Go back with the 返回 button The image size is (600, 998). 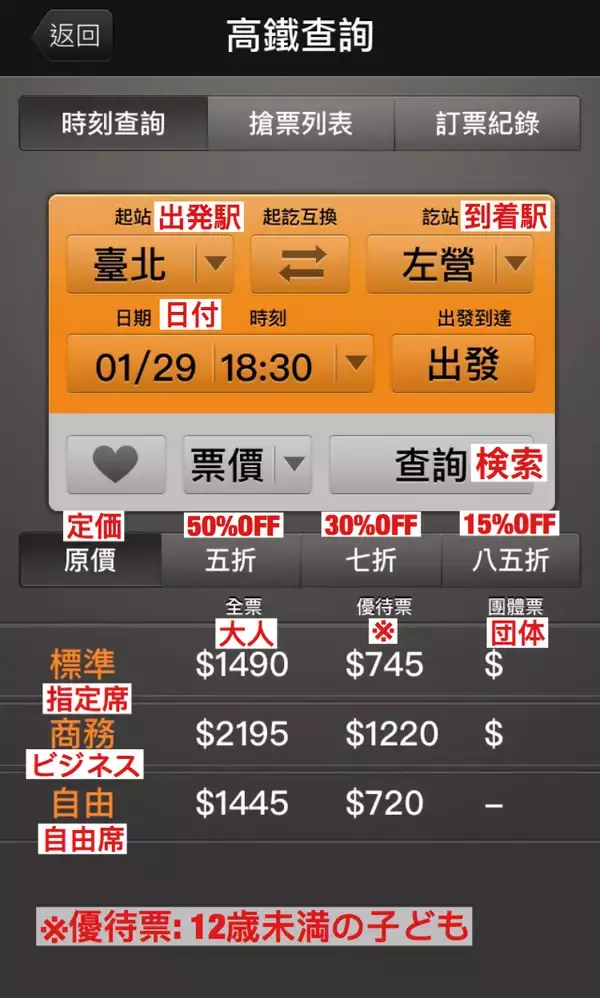[72, 36]
